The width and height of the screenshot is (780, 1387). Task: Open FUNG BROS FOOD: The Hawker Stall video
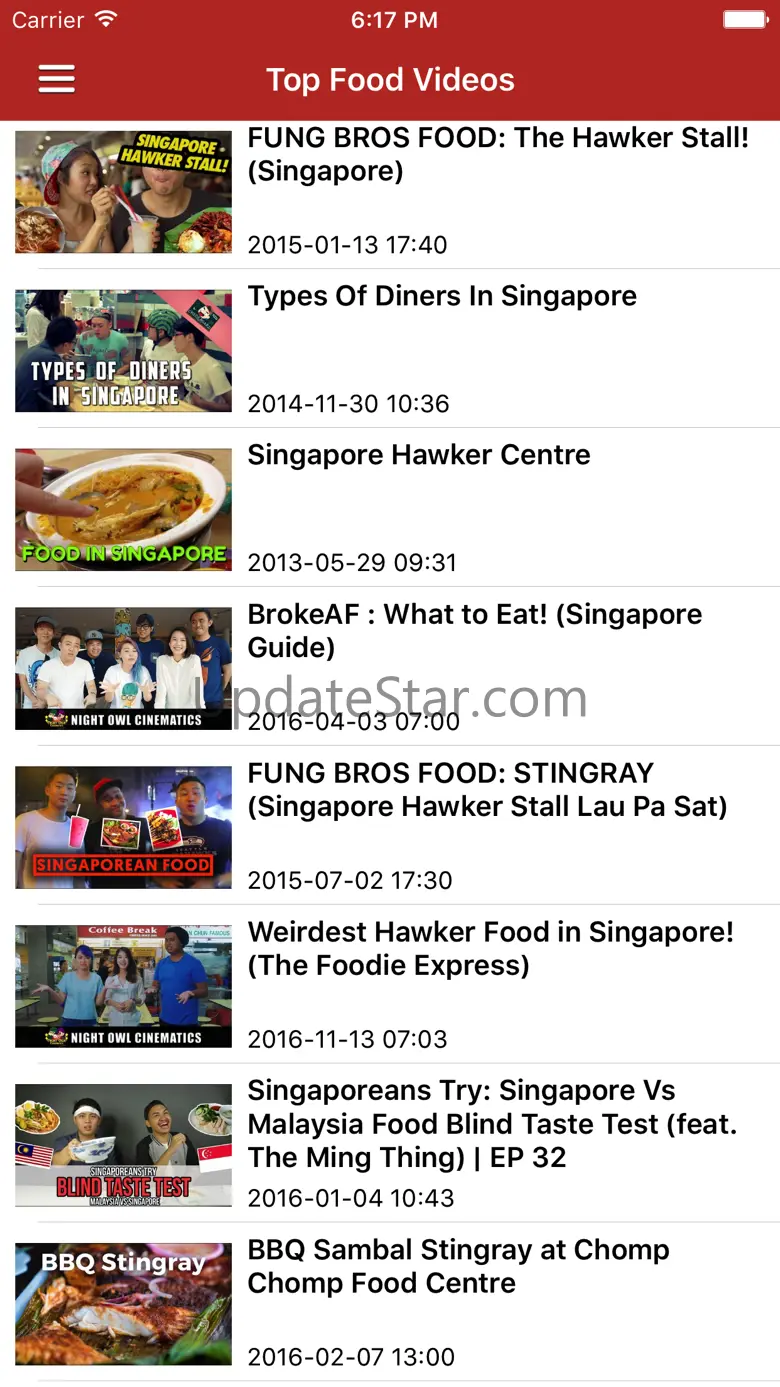497,155
